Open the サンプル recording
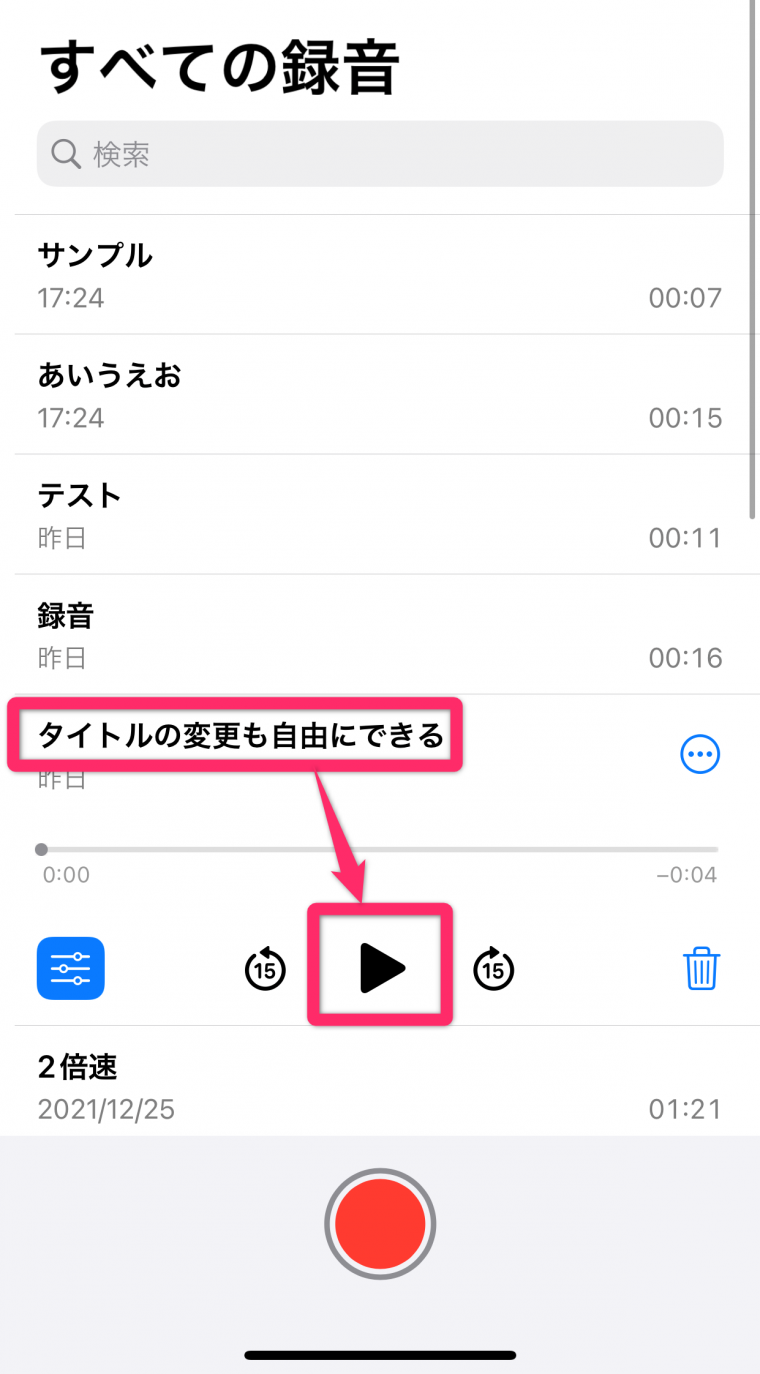 coord(380,274)
